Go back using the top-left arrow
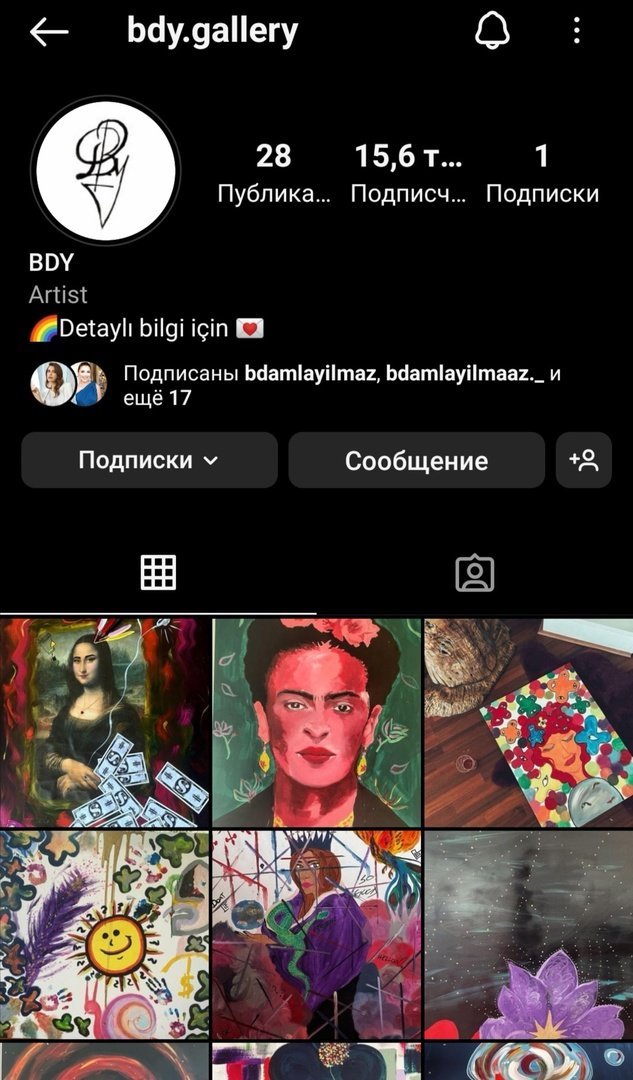Viewport: 633px width, 1080px height. pyautogui.click(x=49, y=32)
